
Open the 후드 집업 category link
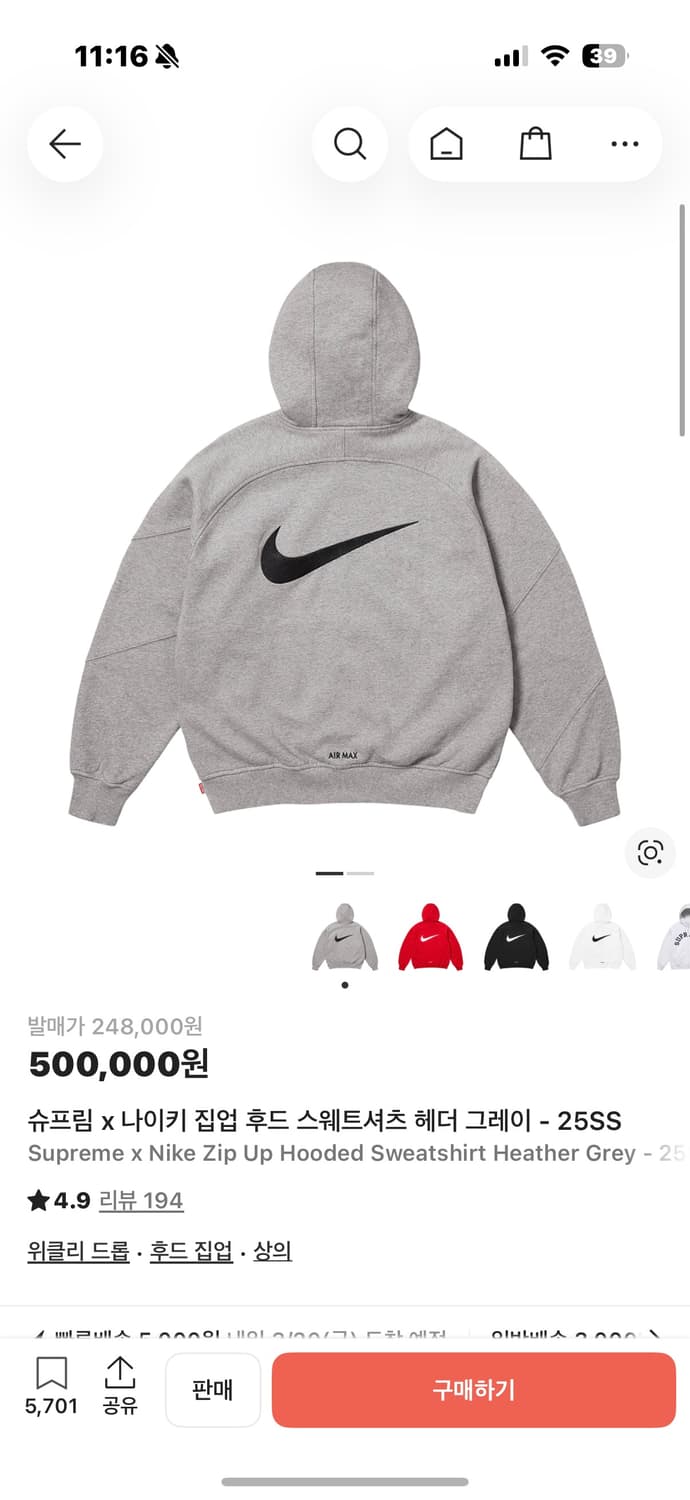point(191,1251)
